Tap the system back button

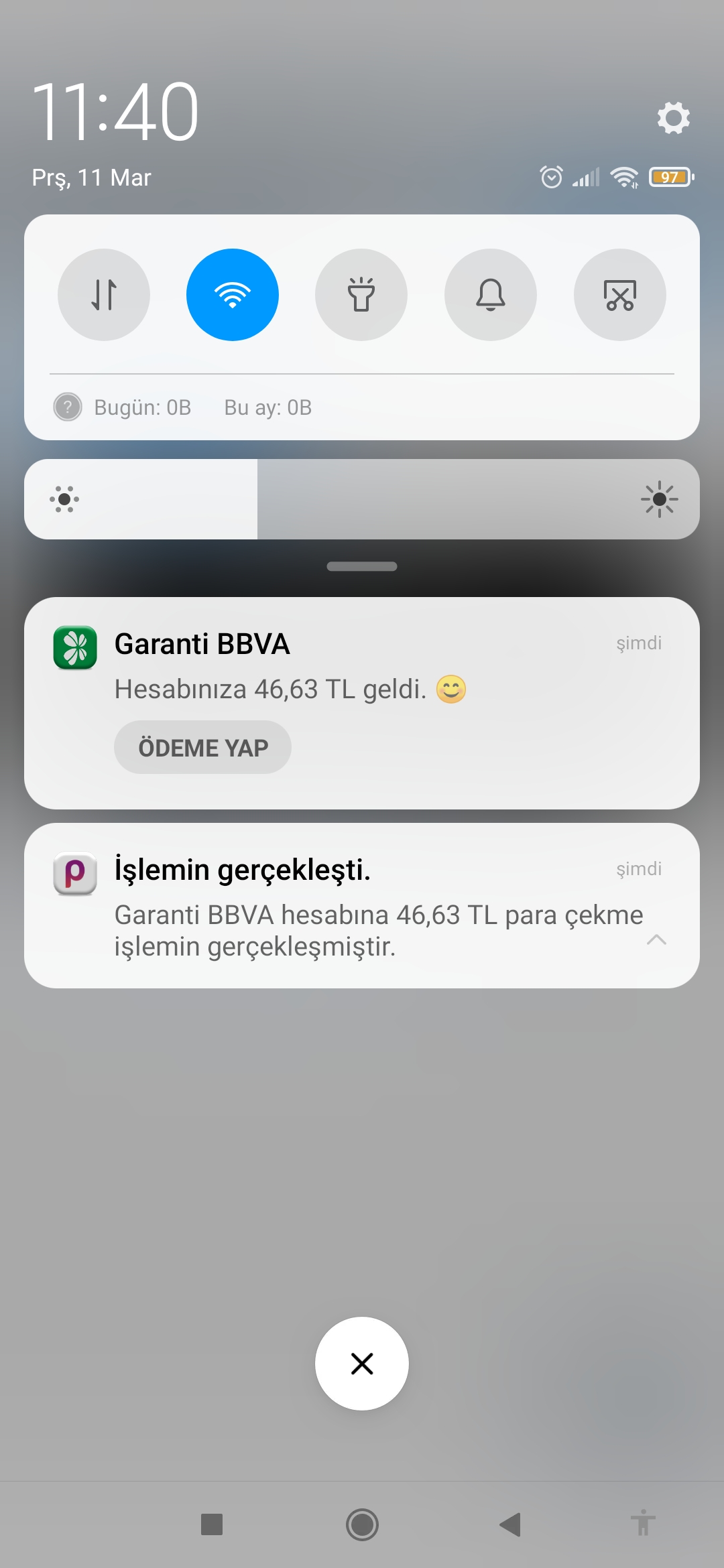pos(510,1524)
